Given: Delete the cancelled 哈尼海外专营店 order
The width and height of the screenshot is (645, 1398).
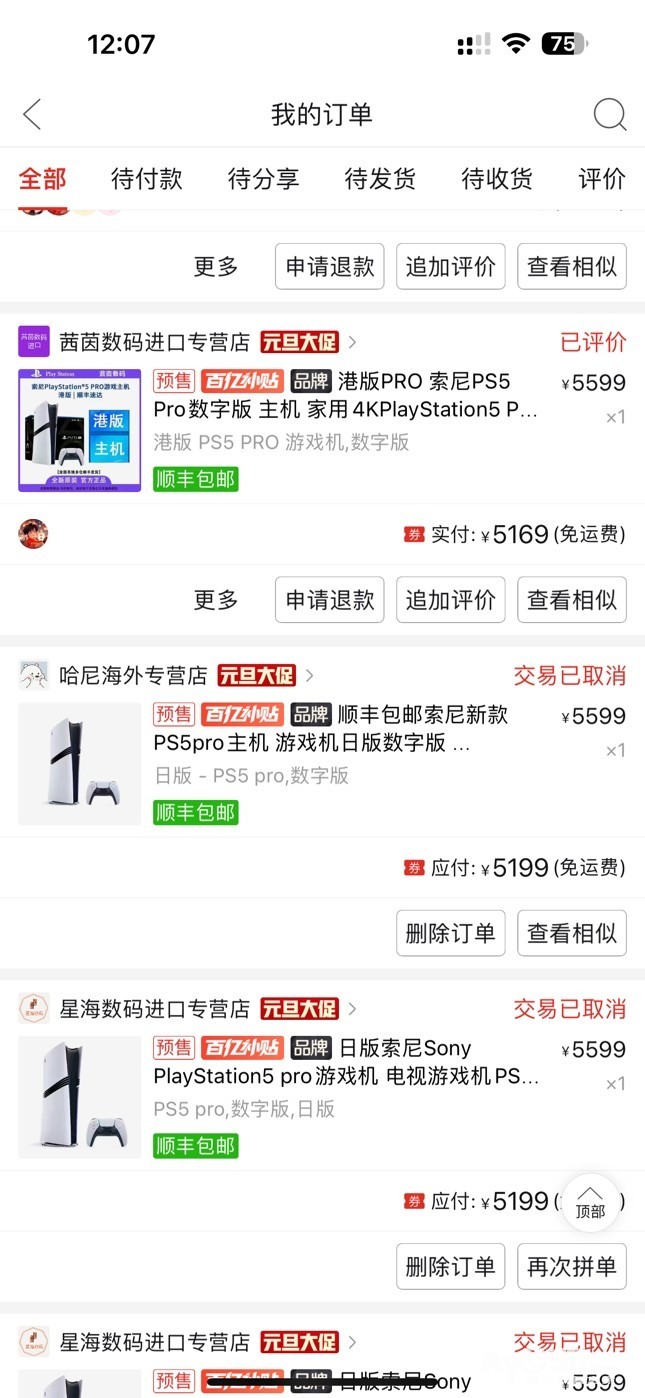Looking at the screenshot, I should pos(450,933).
